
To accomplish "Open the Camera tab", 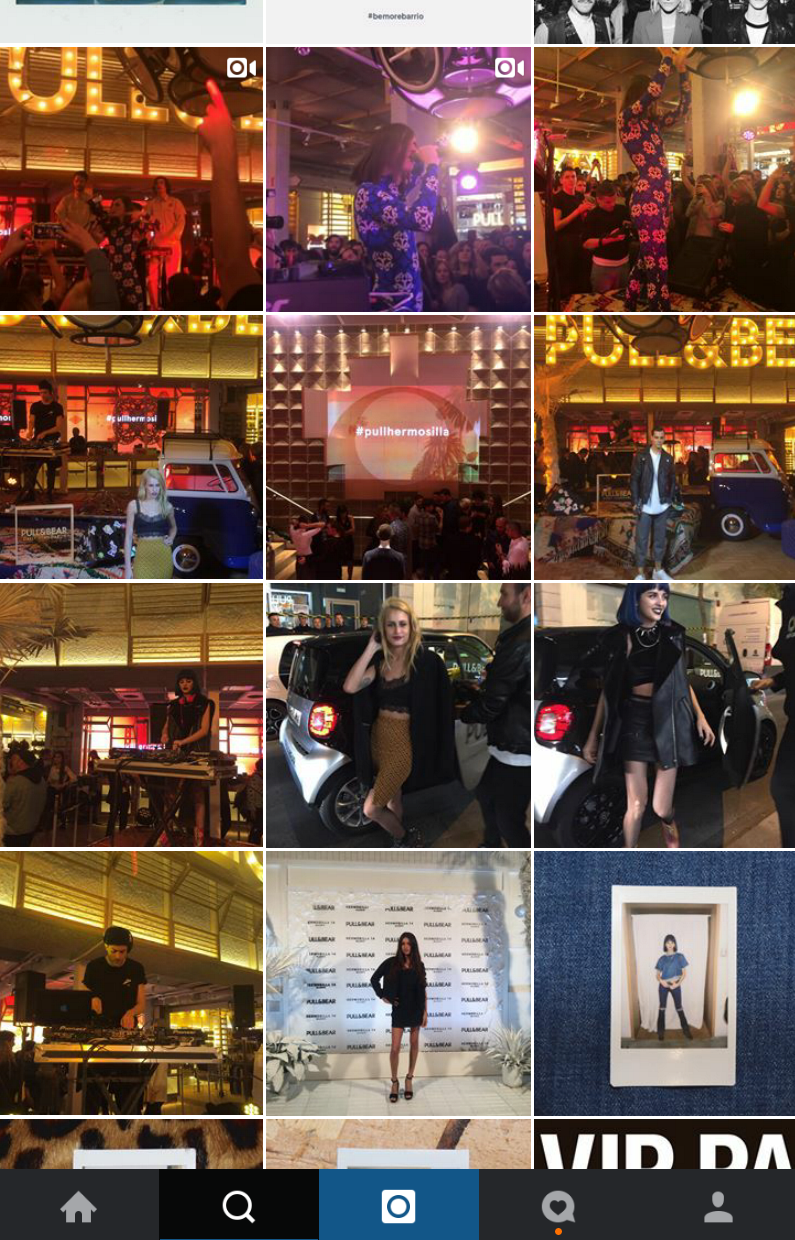I will pyautogui.click(x=398, y=1206).
